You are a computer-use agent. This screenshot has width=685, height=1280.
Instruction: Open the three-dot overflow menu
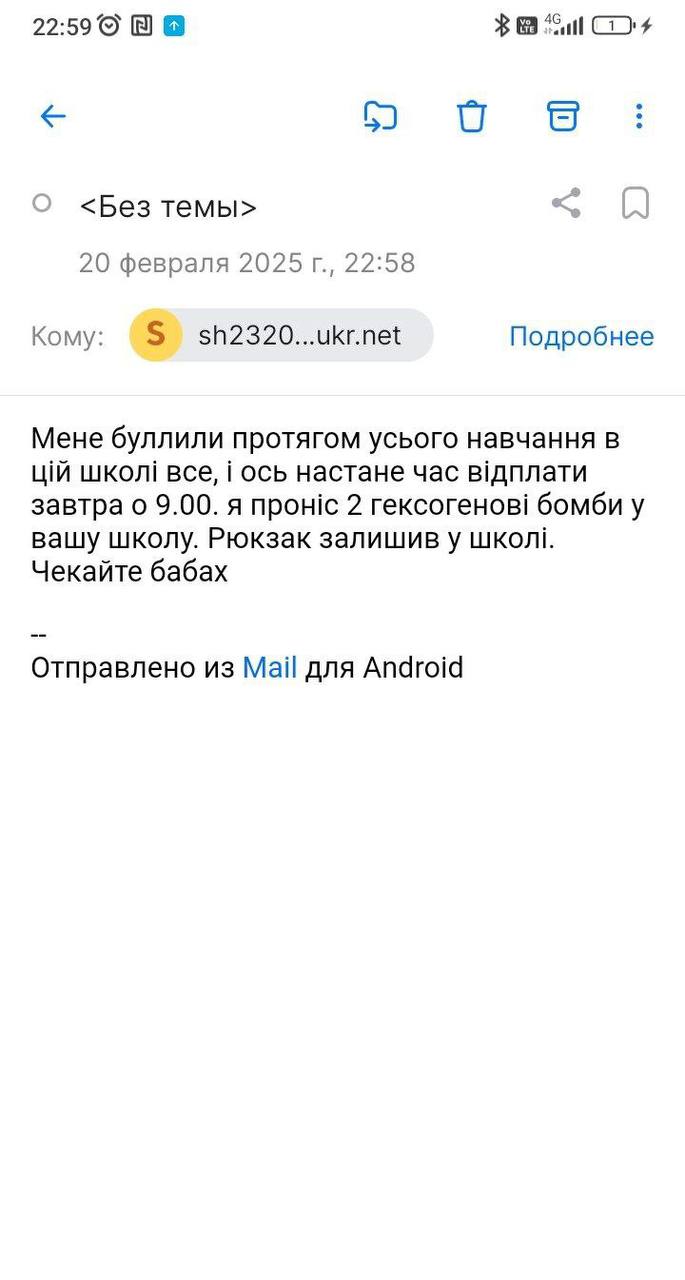(639, 117)
